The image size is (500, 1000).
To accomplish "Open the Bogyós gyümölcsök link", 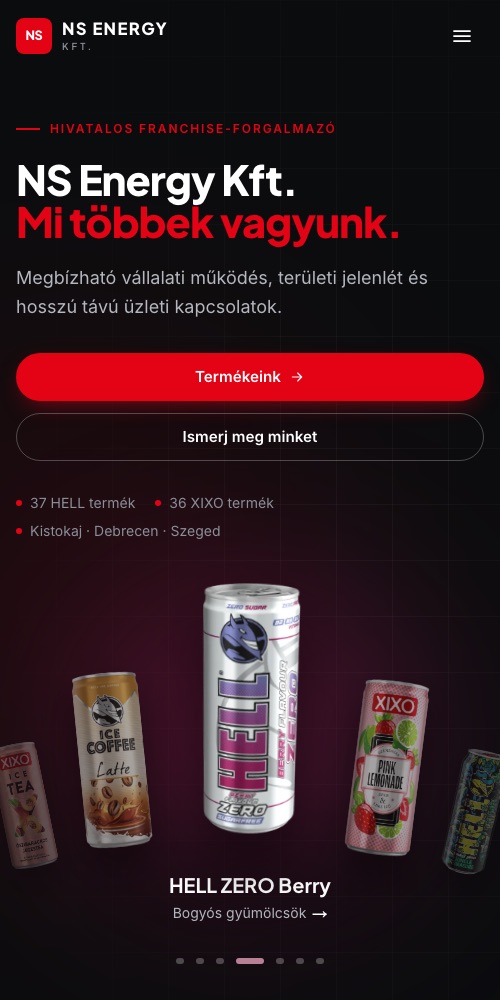I will pyautogui.click(x=250, y=913).
